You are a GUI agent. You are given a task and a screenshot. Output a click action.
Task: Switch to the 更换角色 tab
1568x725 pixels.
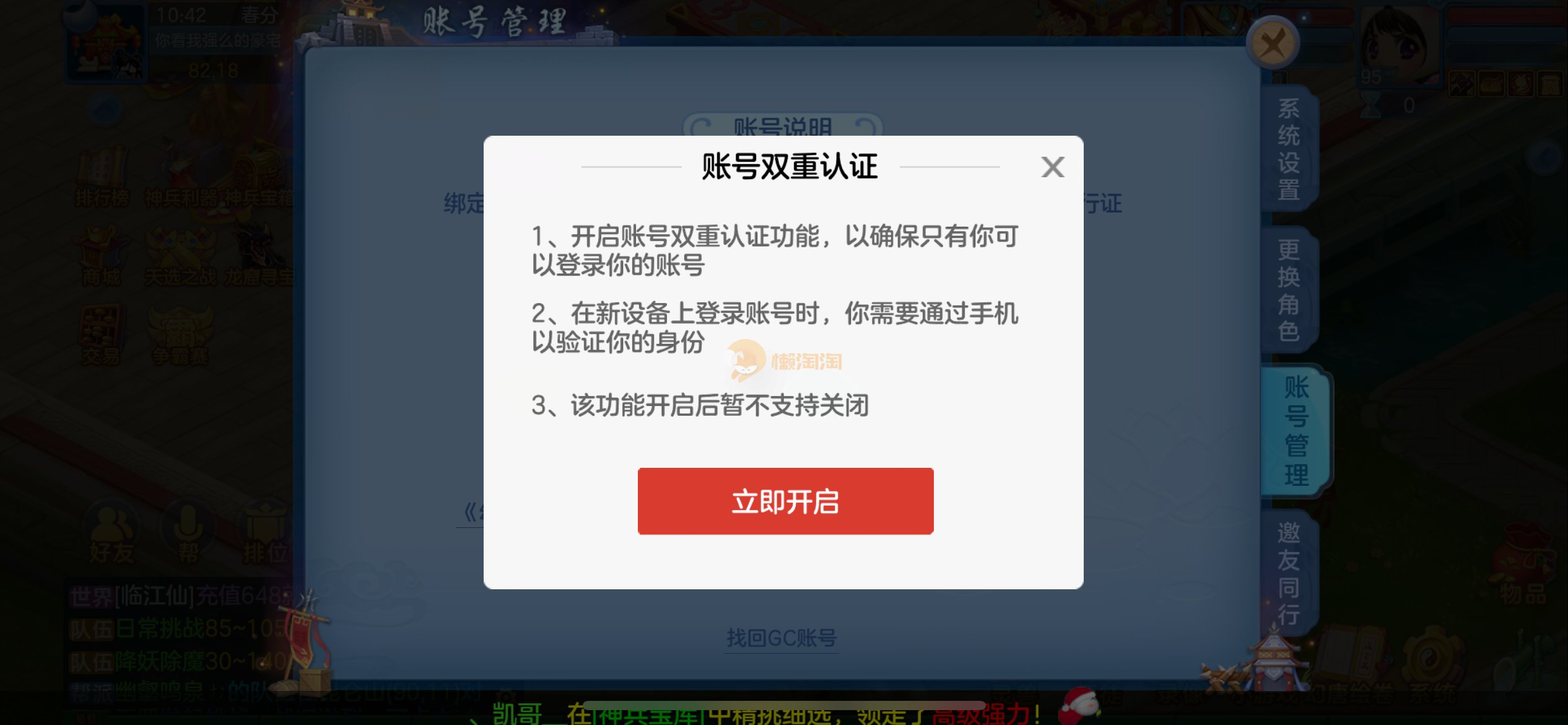click(x=1289, y=290)
